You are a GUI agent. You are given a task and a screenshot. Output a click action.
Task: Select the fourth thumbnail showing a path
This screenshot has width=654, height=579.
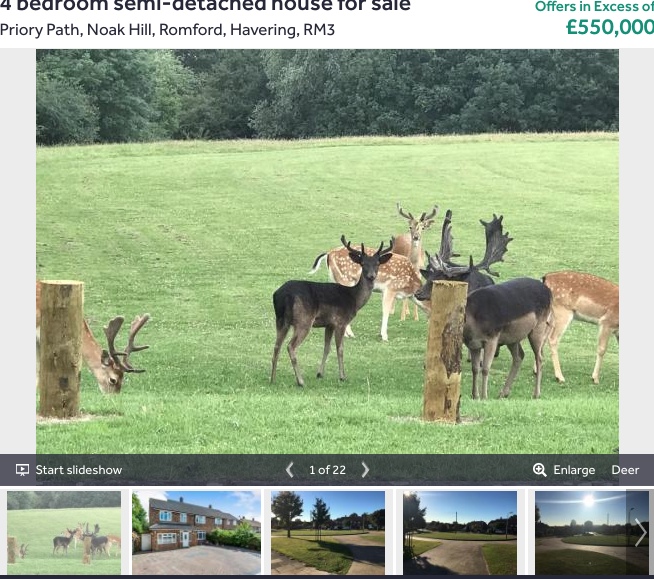460,532
